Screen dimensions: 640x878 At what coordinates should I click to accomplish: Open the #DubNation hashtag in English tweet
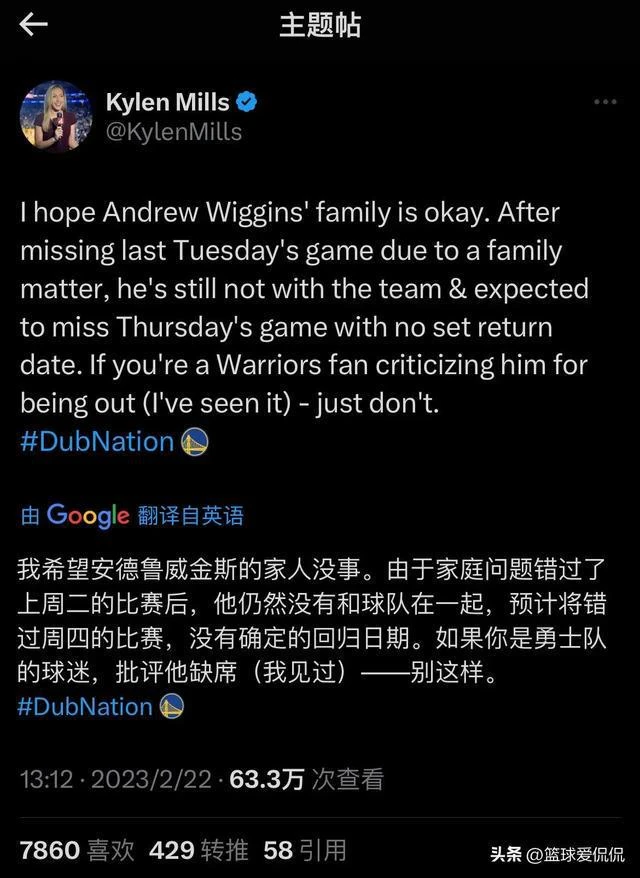pos(97,441)
